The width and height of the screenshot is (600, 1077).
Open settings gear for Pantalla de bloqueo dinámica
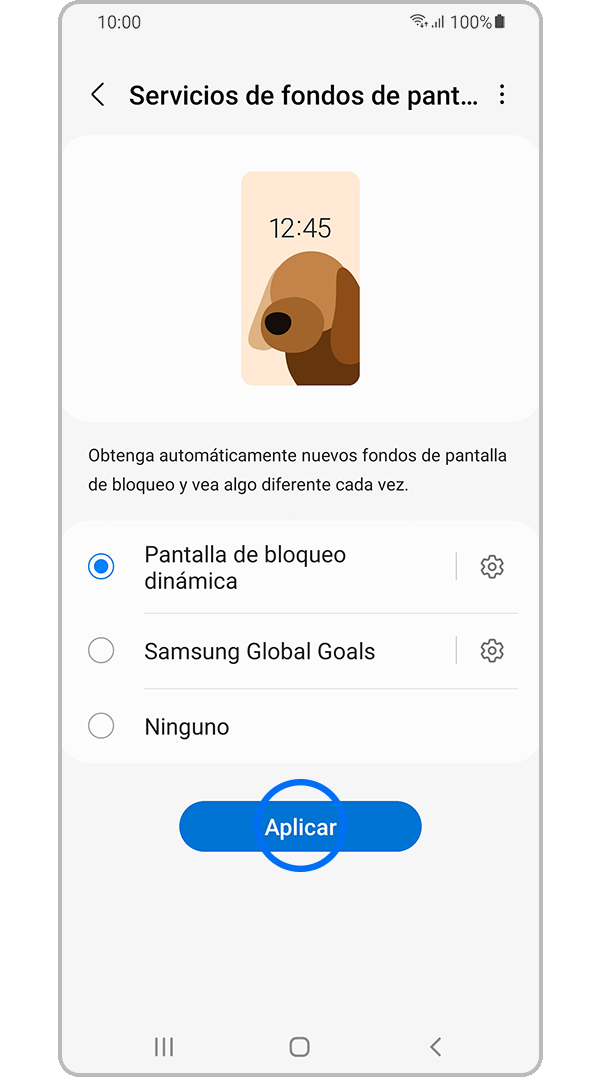(x=491, y=567)
